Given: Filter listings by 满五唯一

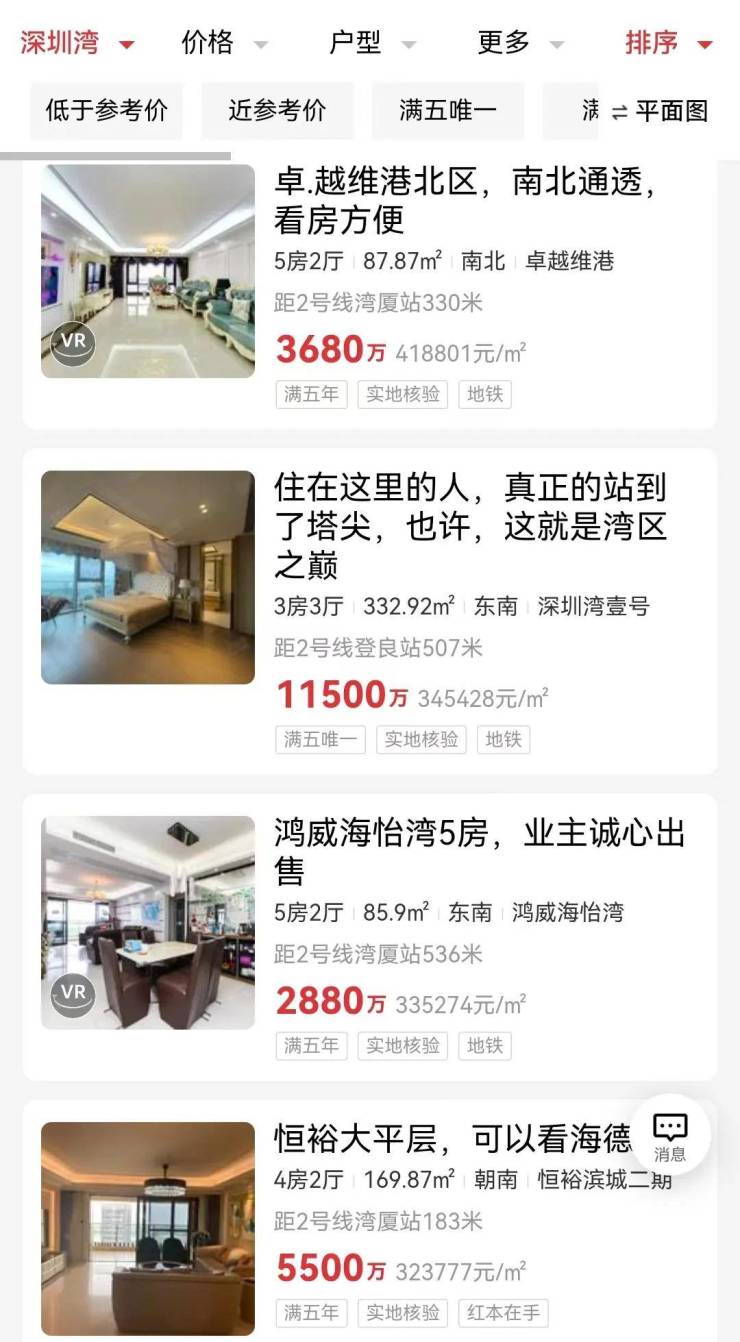Looking at the screenshot, I should click(x=448, y=110).
